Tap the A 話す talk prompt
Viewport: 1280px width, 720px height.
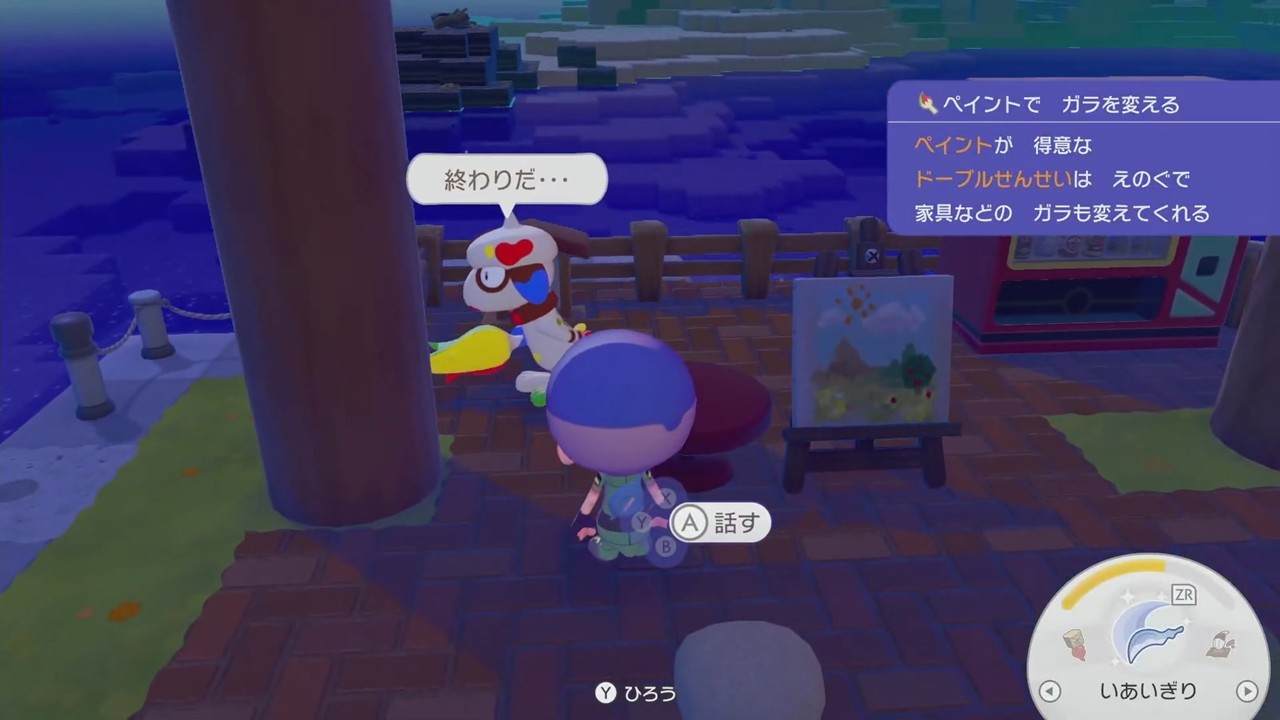(x=720, y=523)
